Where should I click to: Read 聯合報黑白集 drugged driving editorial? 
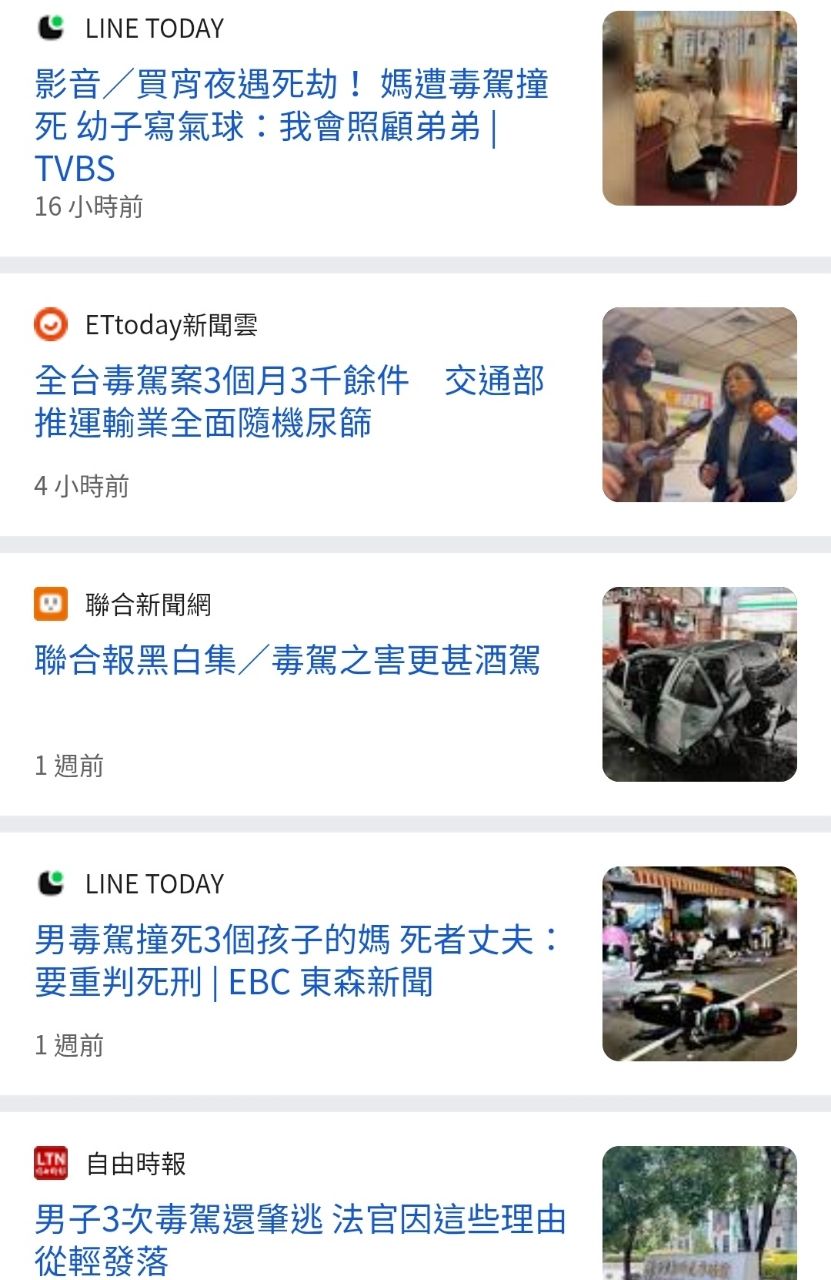pos(287,661)
